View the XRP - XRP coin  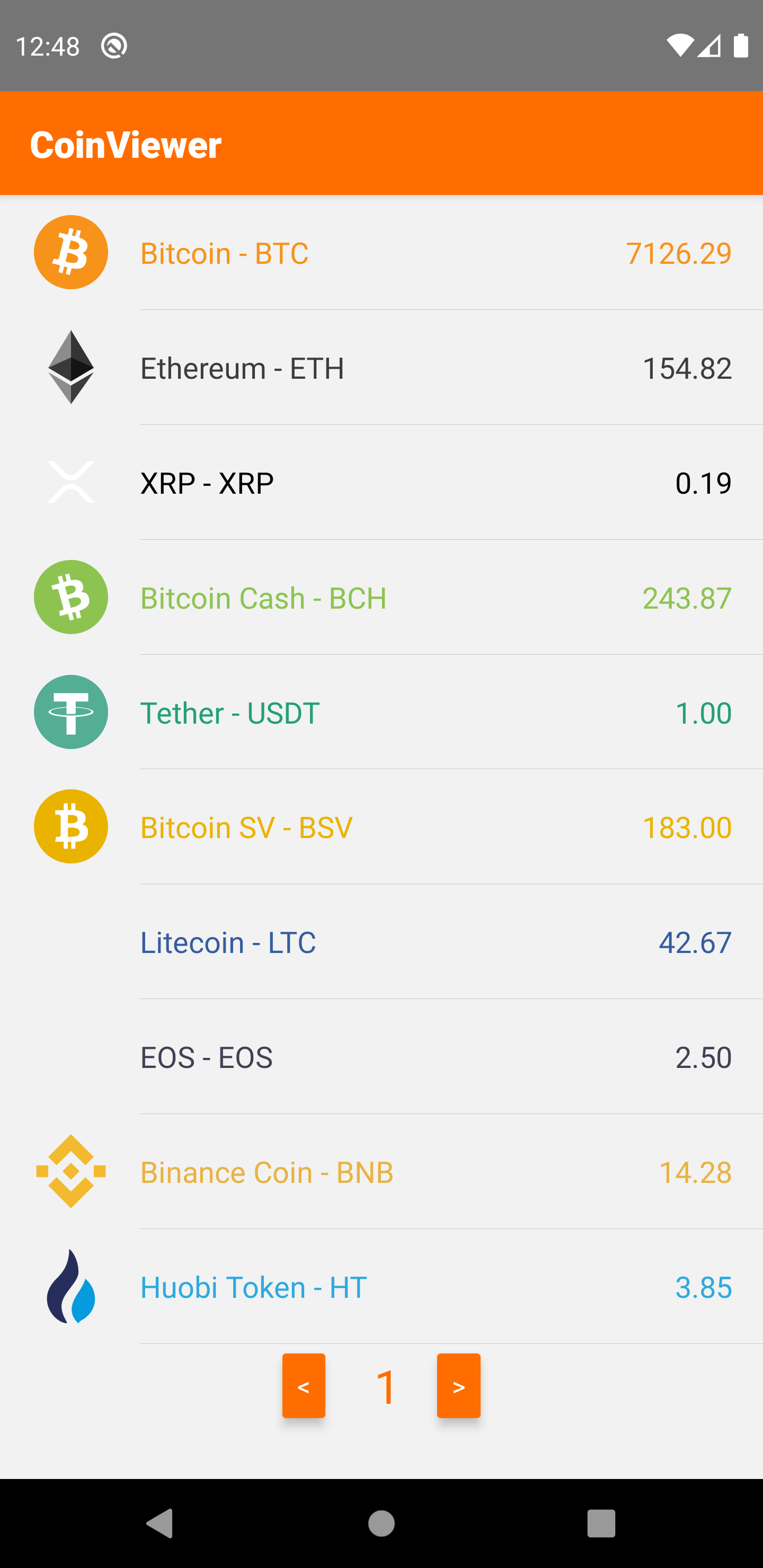(x=381, y=483)
